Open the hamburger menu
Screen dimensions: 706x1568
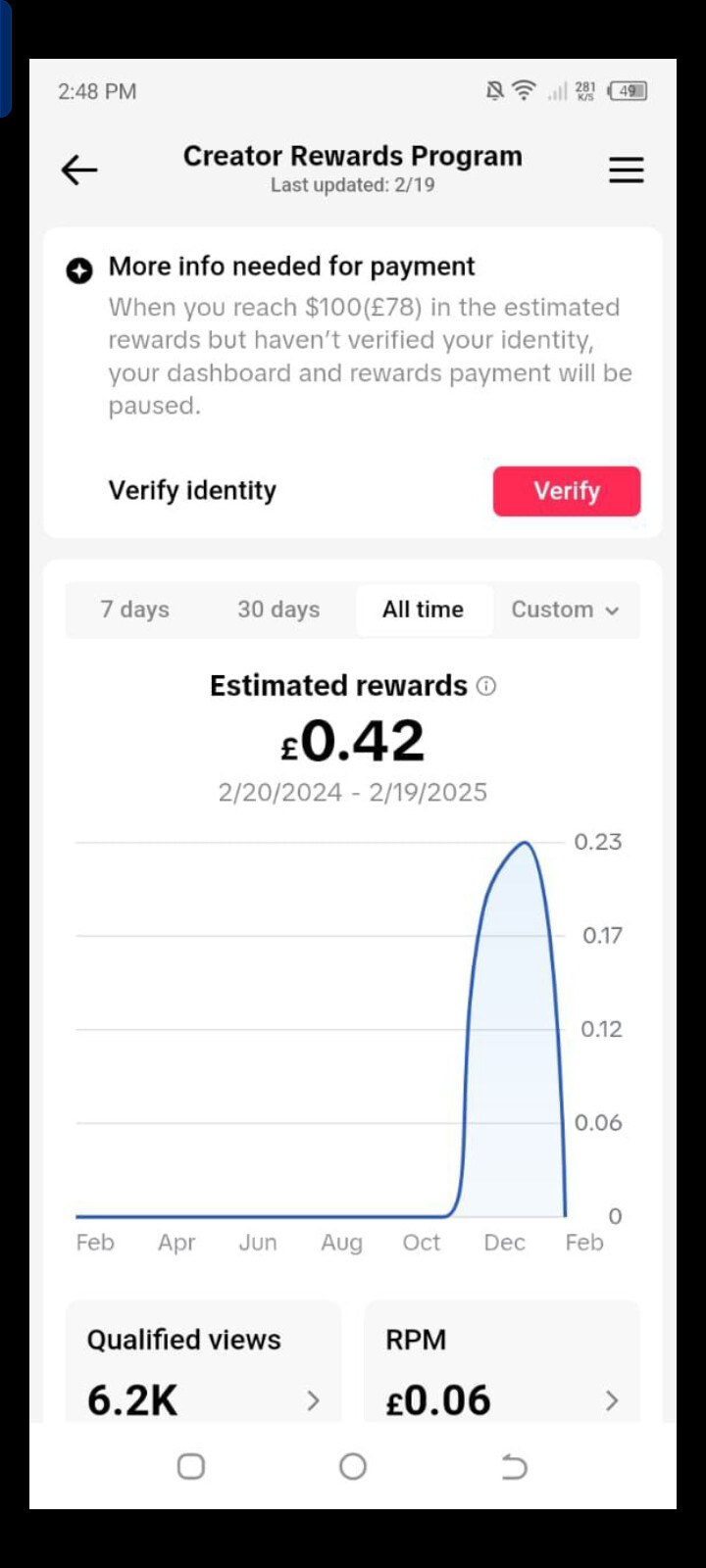[626, 171]
